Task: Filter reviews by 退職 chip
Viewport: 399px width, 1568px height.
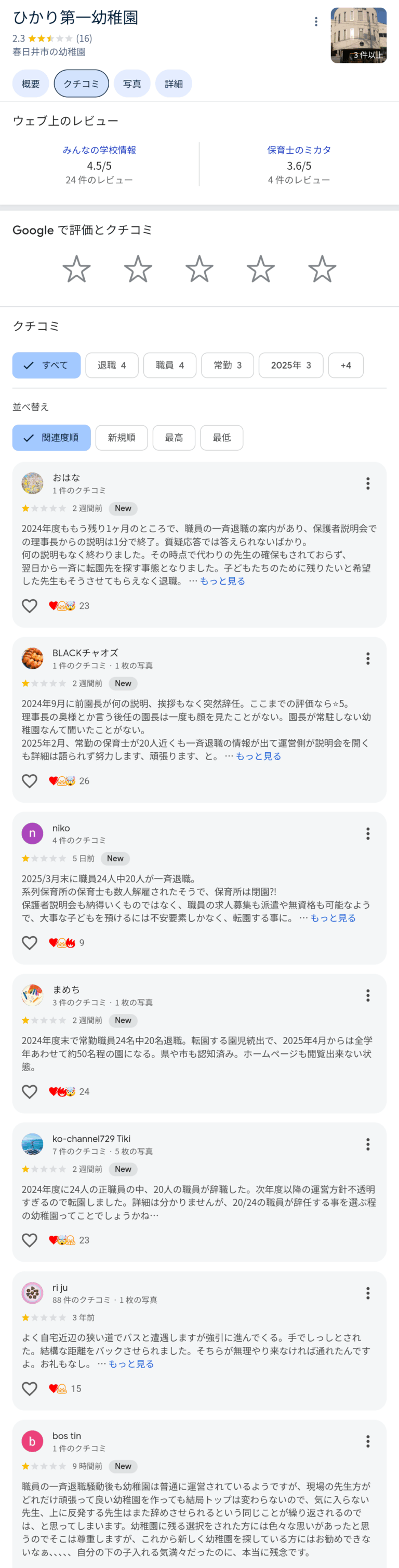Action: [112, 365]
